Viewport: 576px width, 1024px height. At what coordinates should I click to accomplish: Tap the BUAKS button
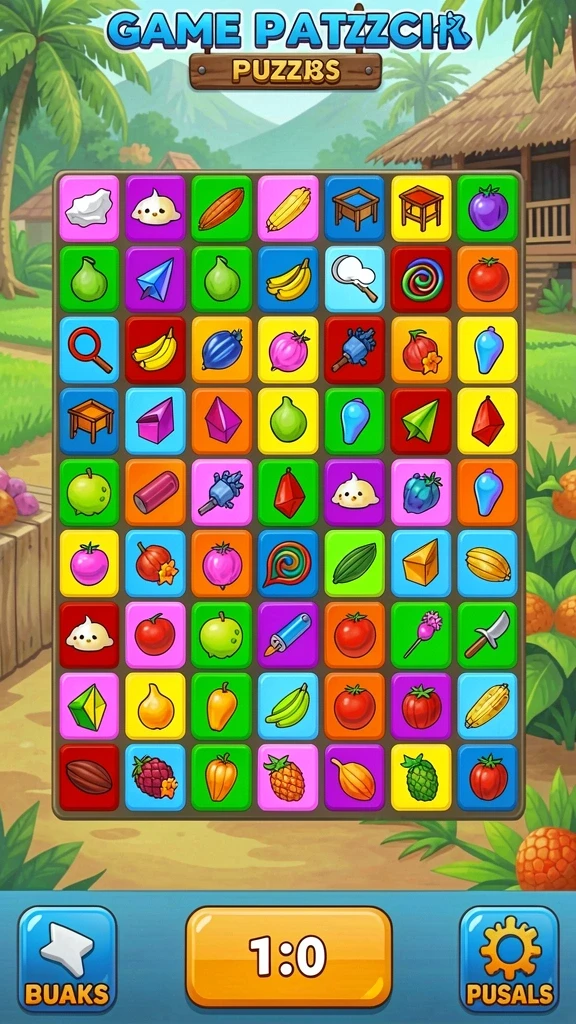point(67,958)
